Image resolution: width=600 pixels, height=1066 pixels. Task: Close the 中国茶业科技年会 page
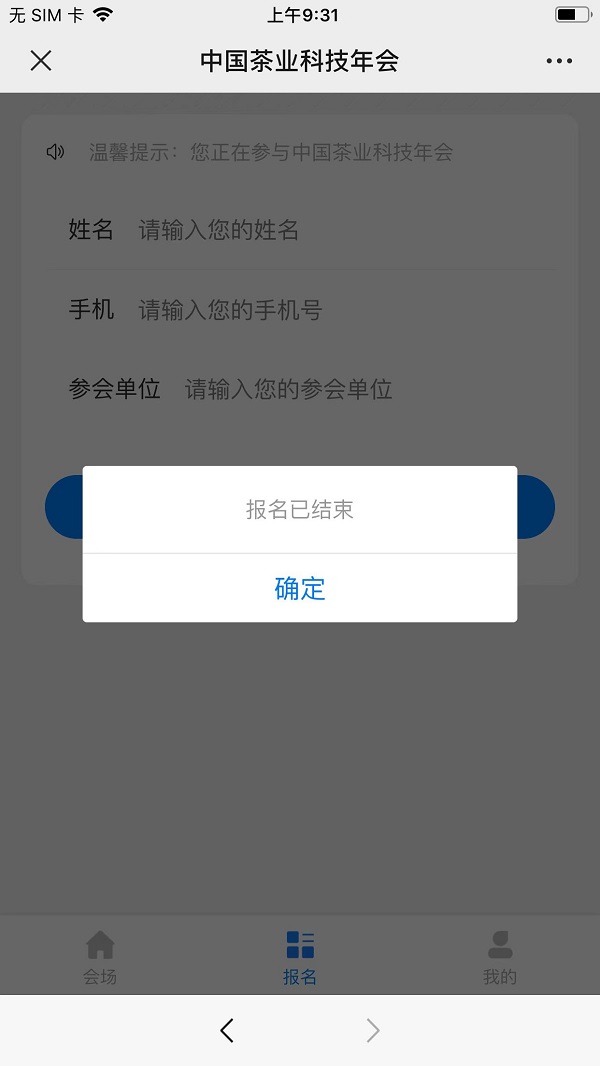tap(41, 61)
